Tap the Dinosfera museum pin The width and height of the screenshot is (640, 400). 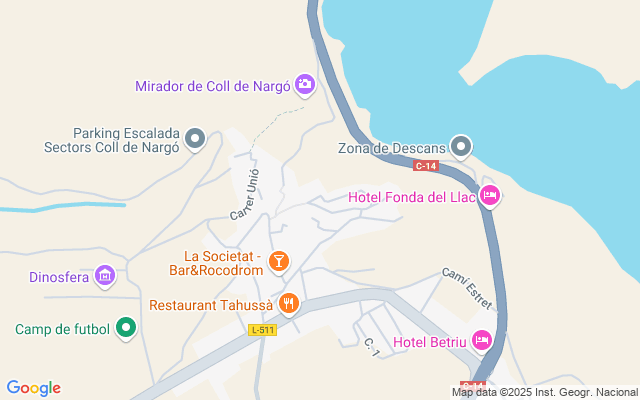[x=106, y=275]
